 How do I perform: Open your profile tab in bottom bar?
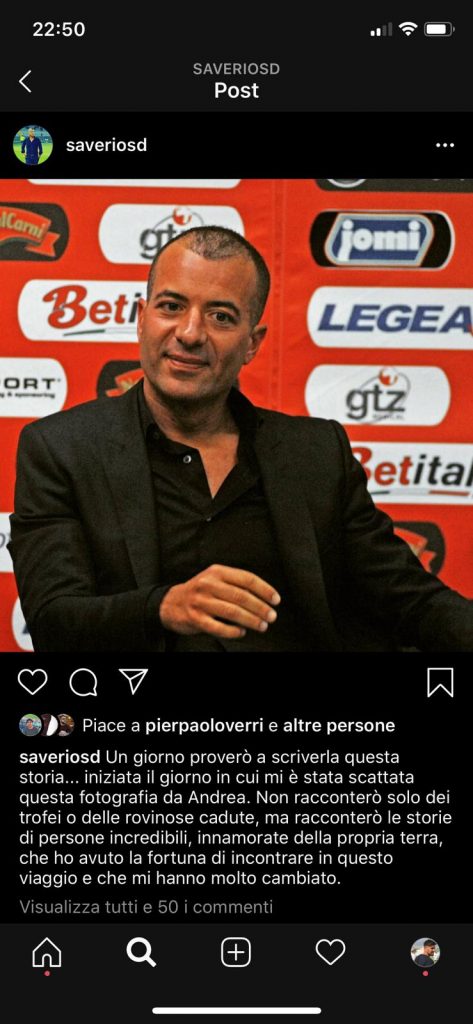tap(425, 953)
